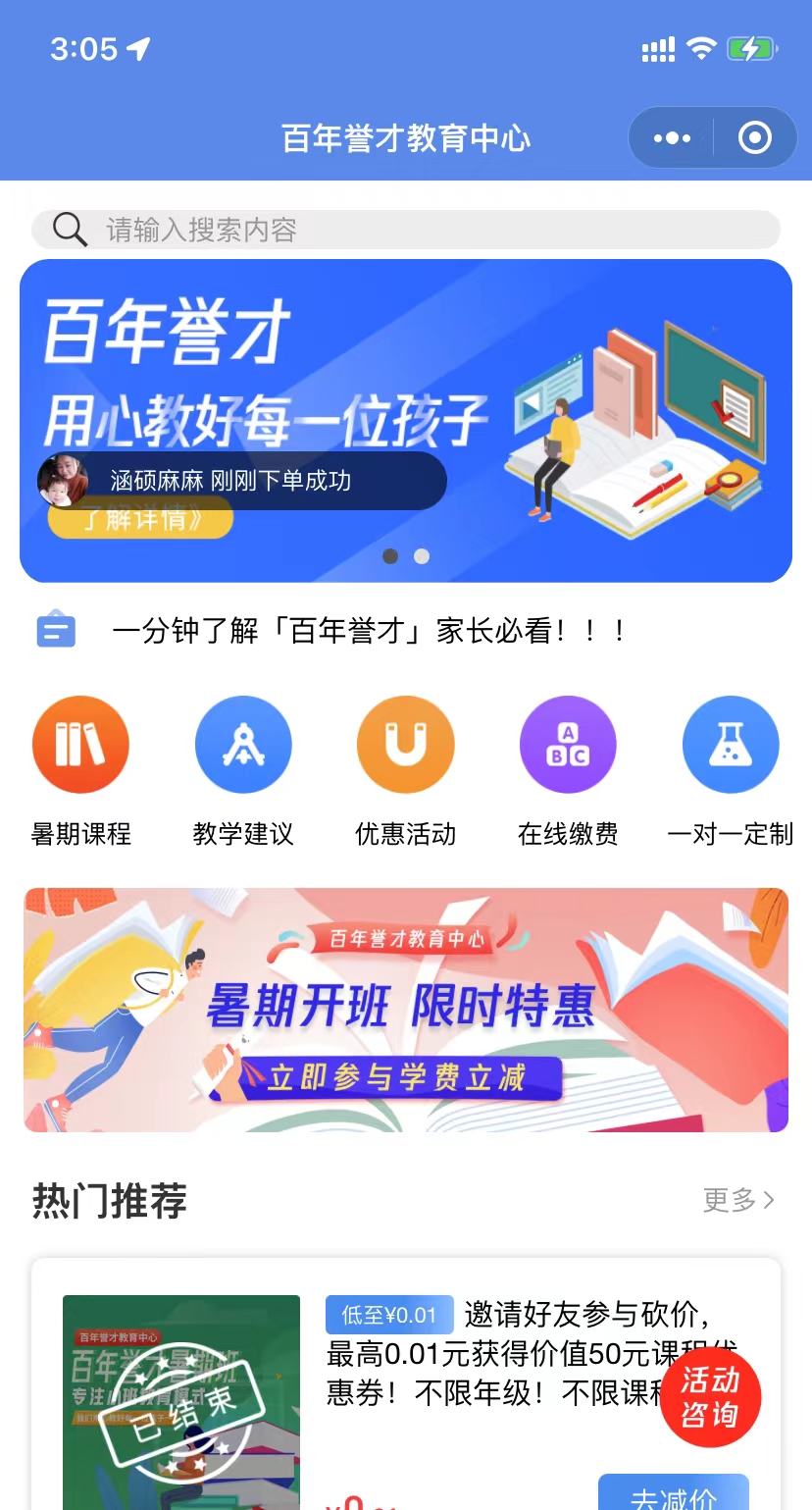Tap the 活动咨询 floating button
Image resolution: width=812 pixels, height=1510 pixels.
click(x=710, y=1397)
